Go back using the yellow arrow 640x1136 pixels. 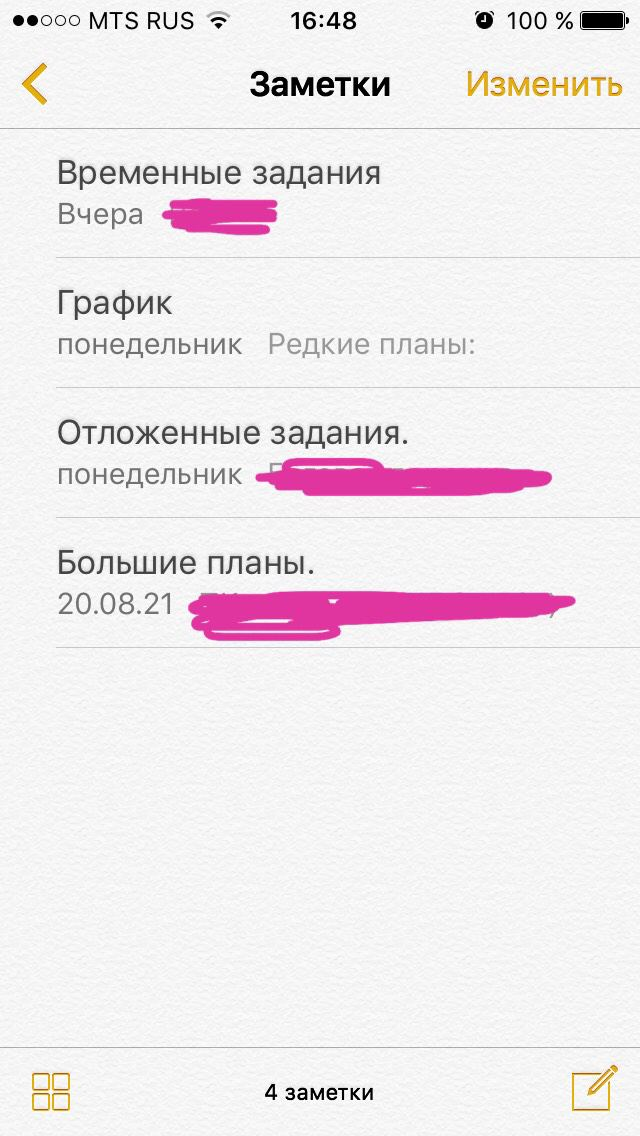34,84
